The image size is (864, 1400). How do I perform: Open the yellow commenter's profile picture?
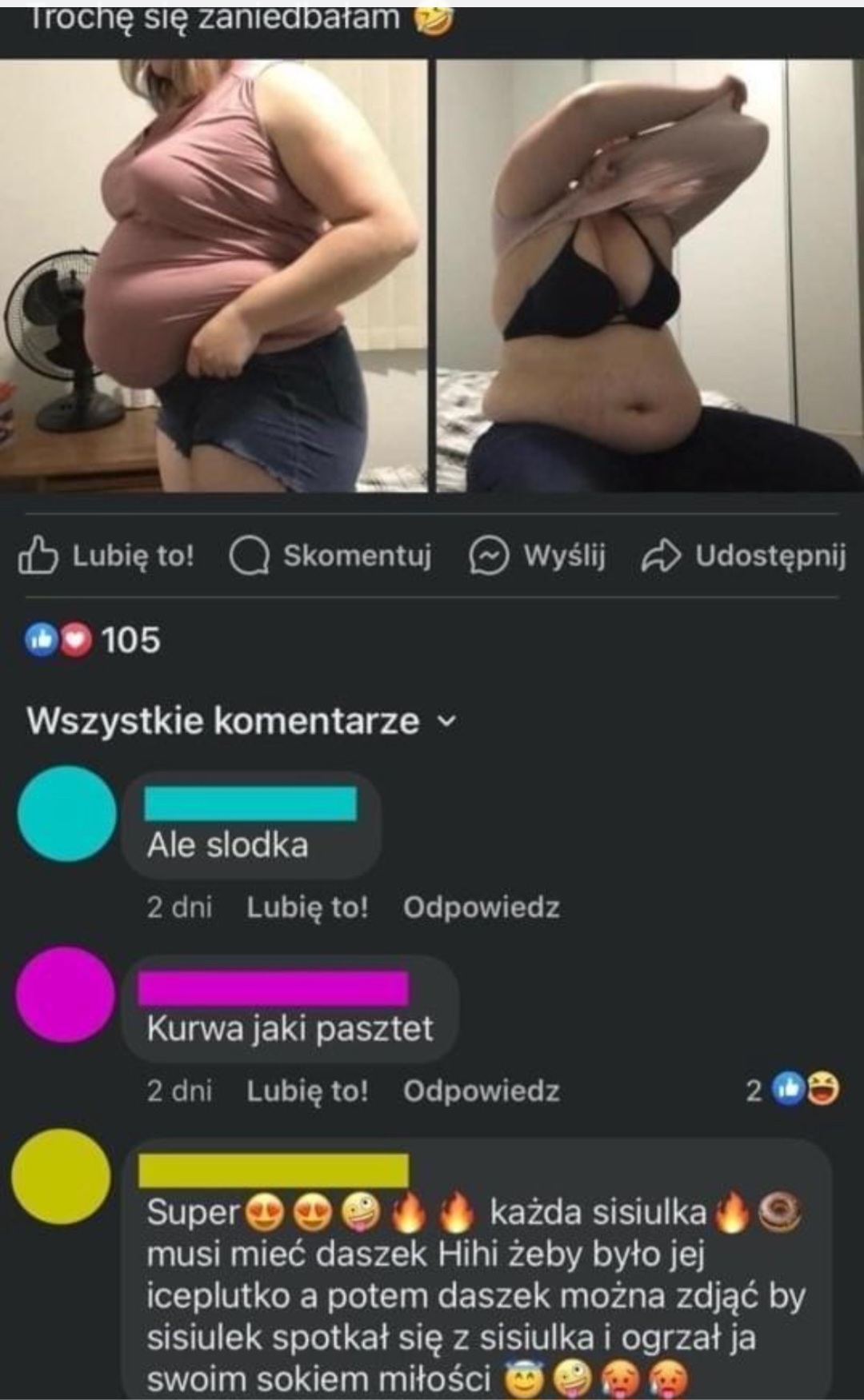click(x=61, y=1175)
